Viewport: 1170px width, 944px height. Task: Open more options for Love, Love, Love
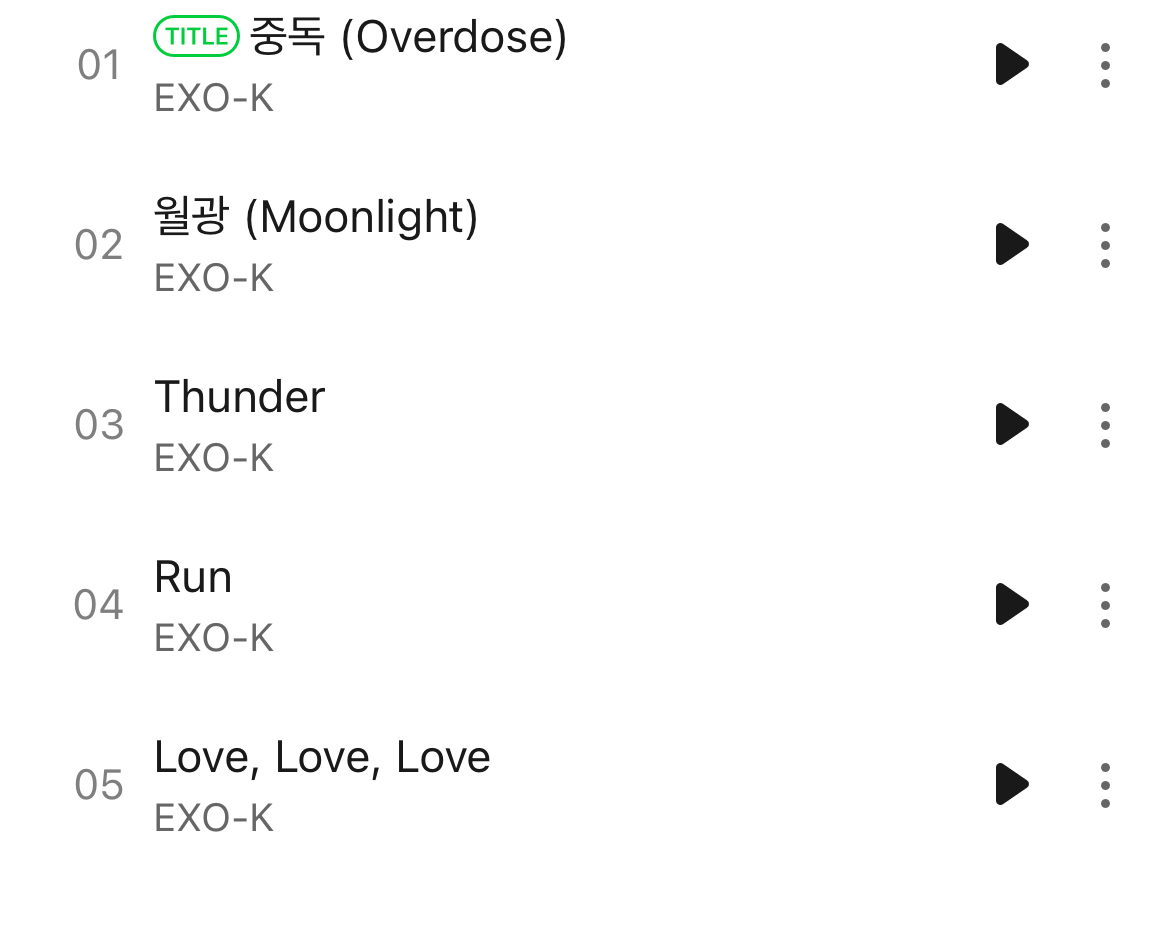coord(1105,784)
